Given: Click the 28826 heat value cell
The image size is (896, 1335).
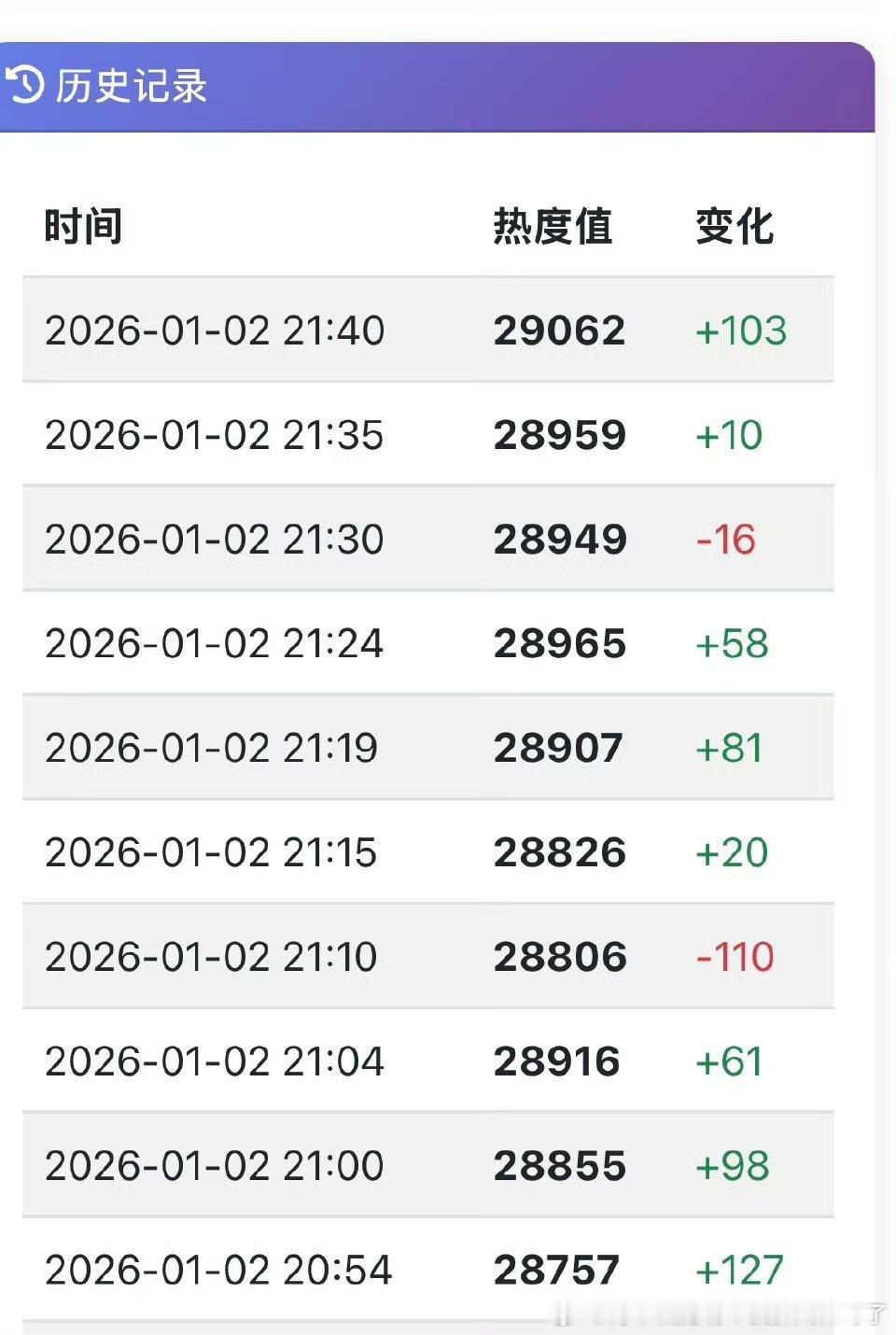Looking at the screenshot, I should click(x=560, y=852).
